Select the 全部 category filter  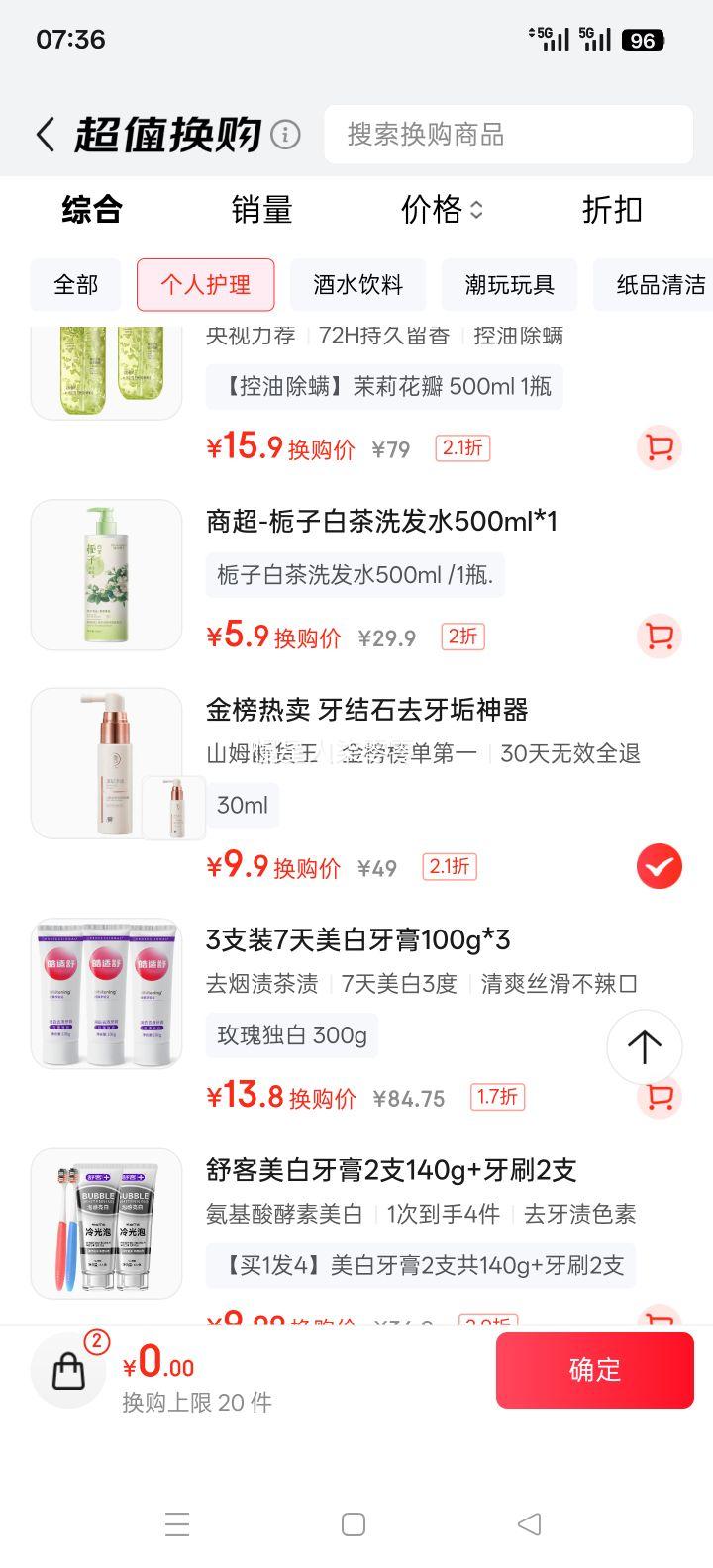pos(75,285)
